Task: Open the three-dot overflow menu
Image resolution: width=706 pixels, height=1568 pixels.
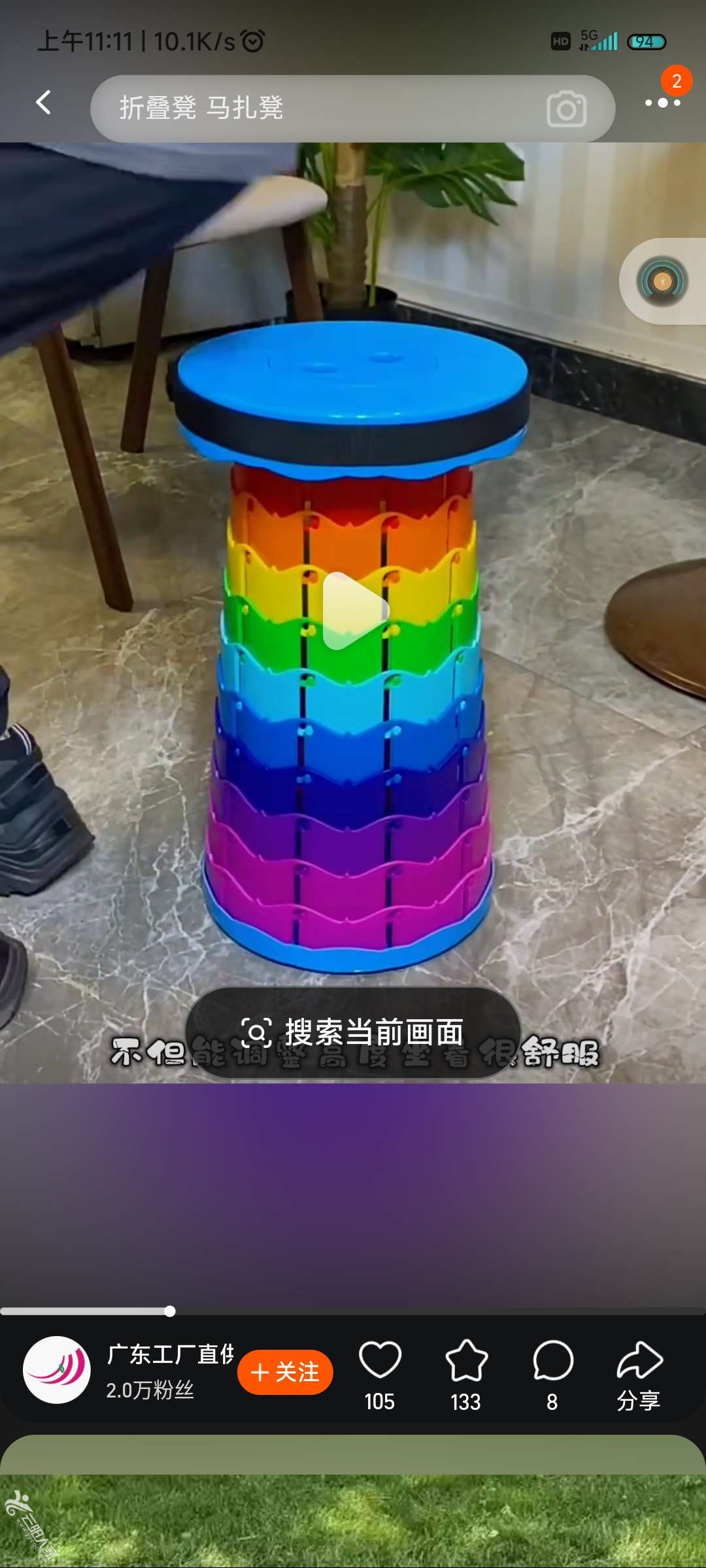Action: click(x=662, y=103)
